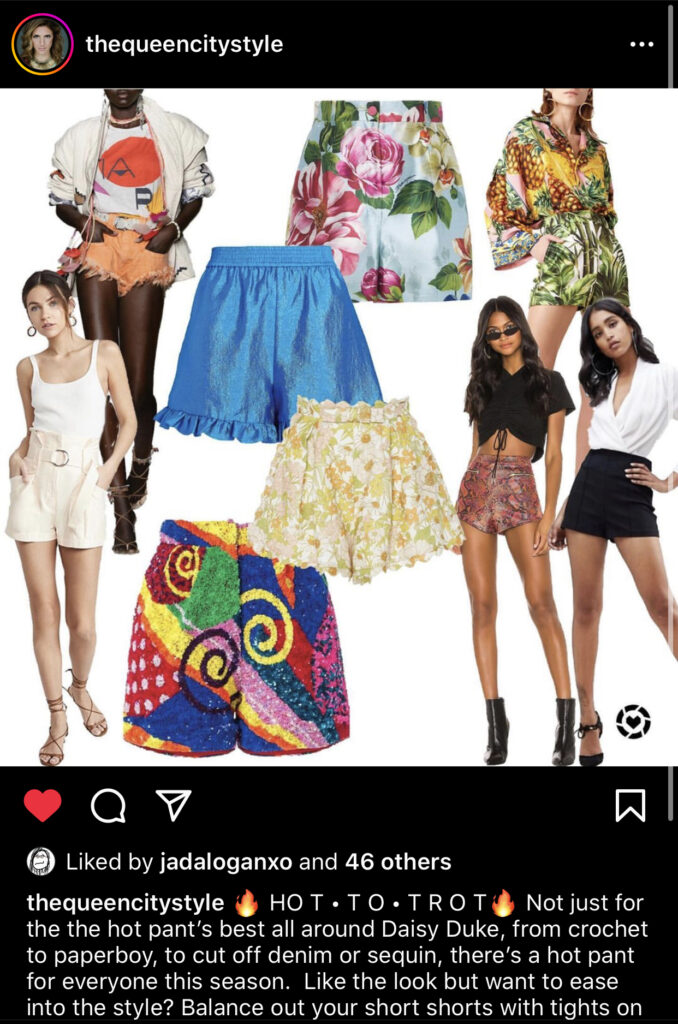Open thequeencitystyle username in post header
This screenshot has height=1024, width=678.
(x=184, y=44)
